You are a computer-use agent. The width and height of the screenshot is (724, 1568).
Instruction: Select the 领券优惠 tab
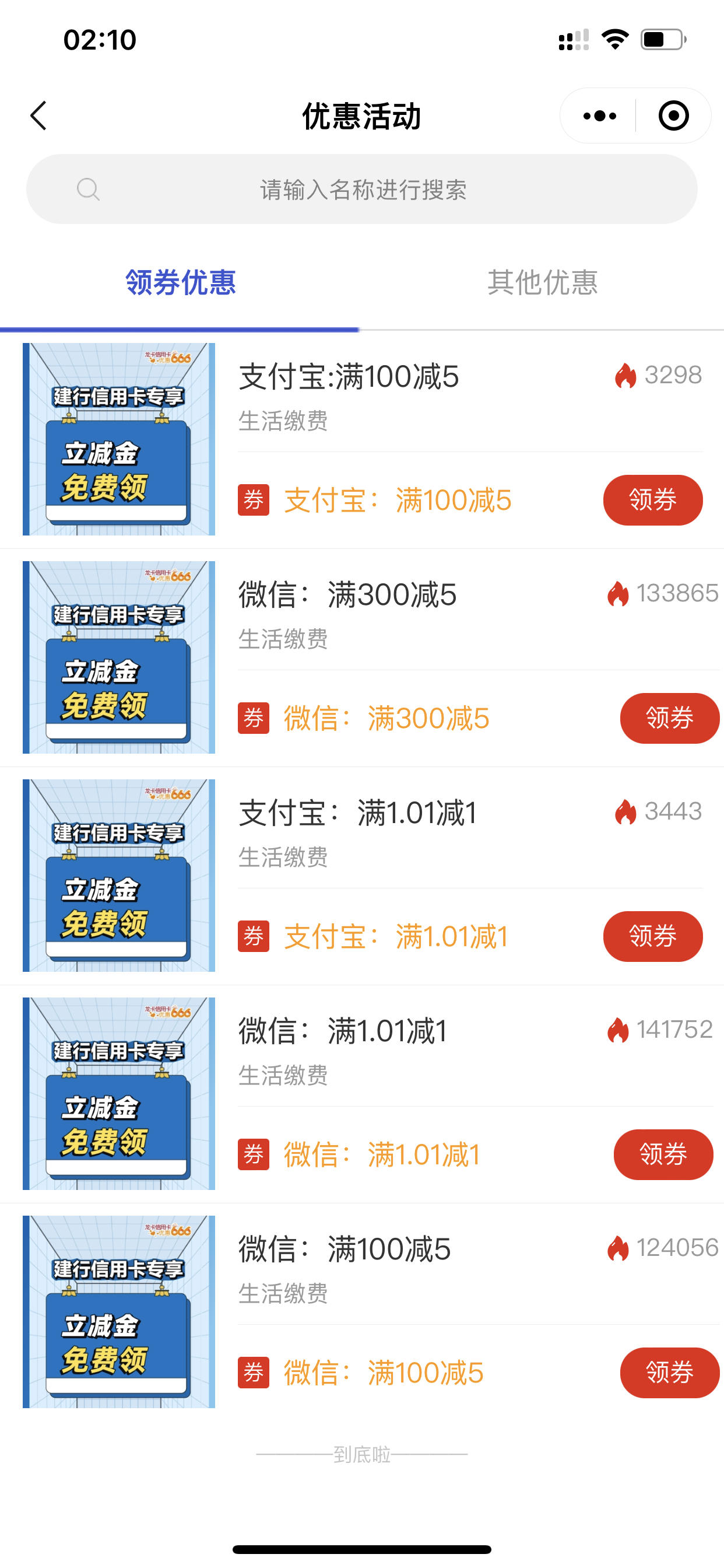tap(181, 282)
